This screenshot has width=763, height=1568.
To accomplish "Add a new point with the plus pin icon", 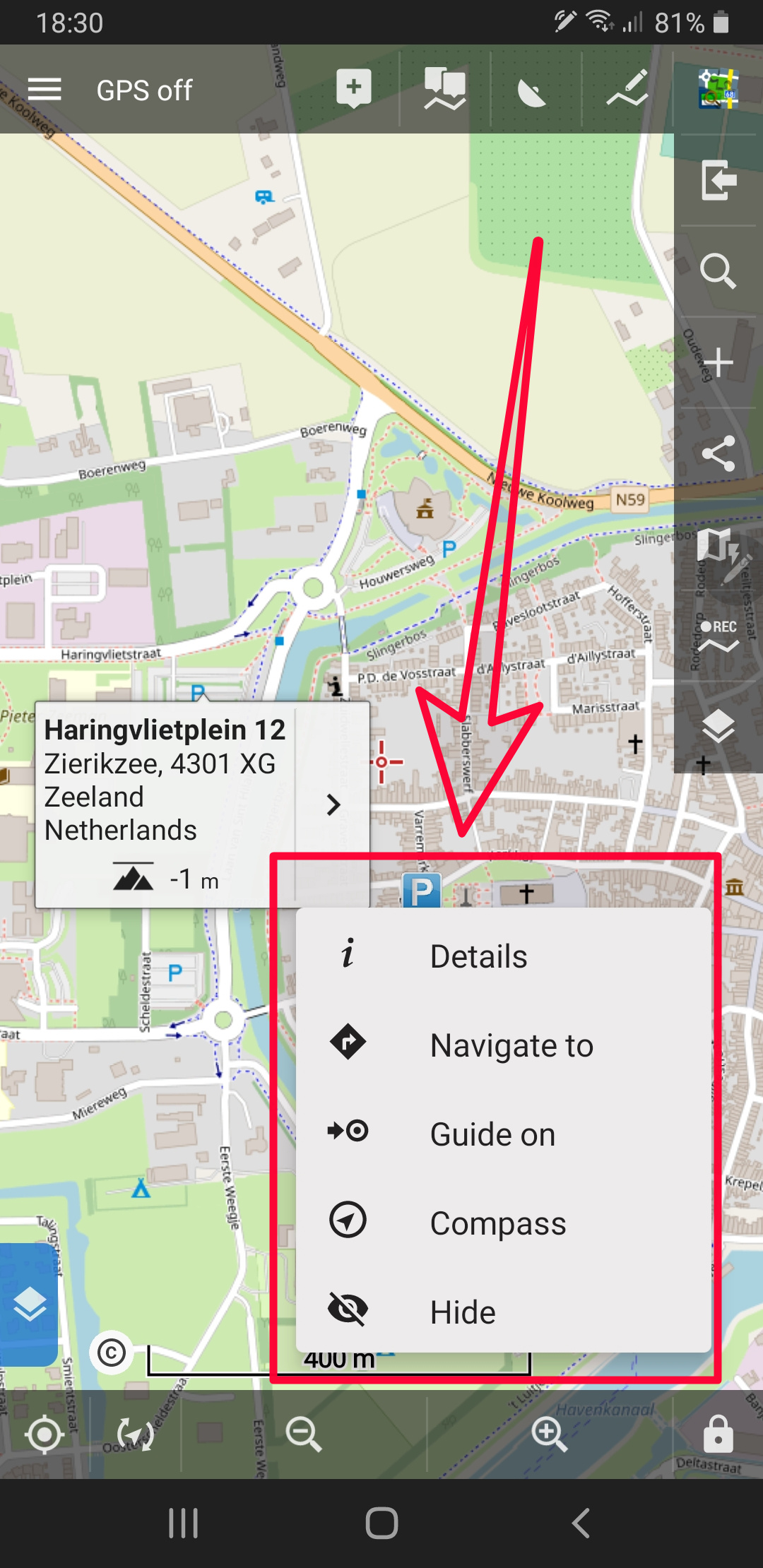I will tap(354, 89).
